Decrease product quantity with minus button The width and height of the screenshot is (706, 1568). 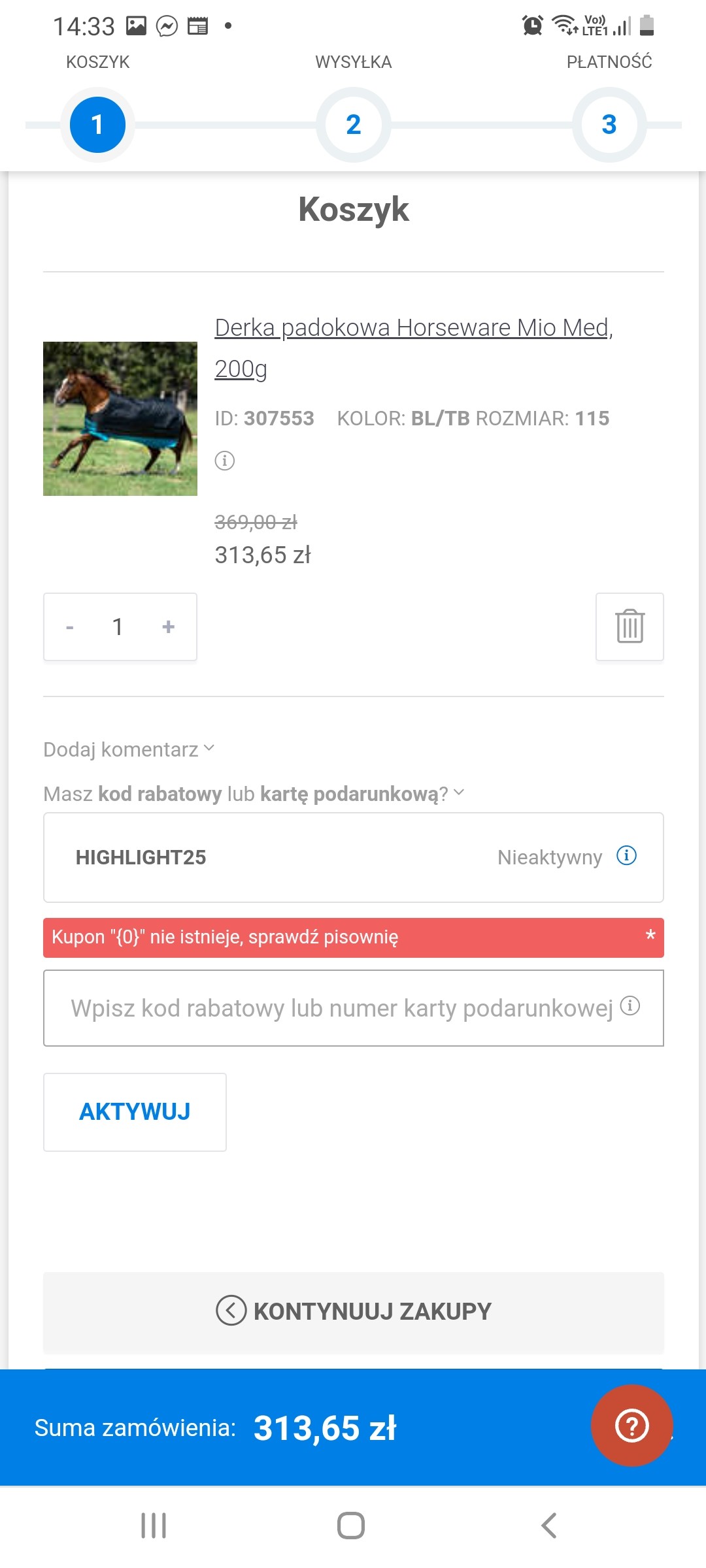click(70, 627)
